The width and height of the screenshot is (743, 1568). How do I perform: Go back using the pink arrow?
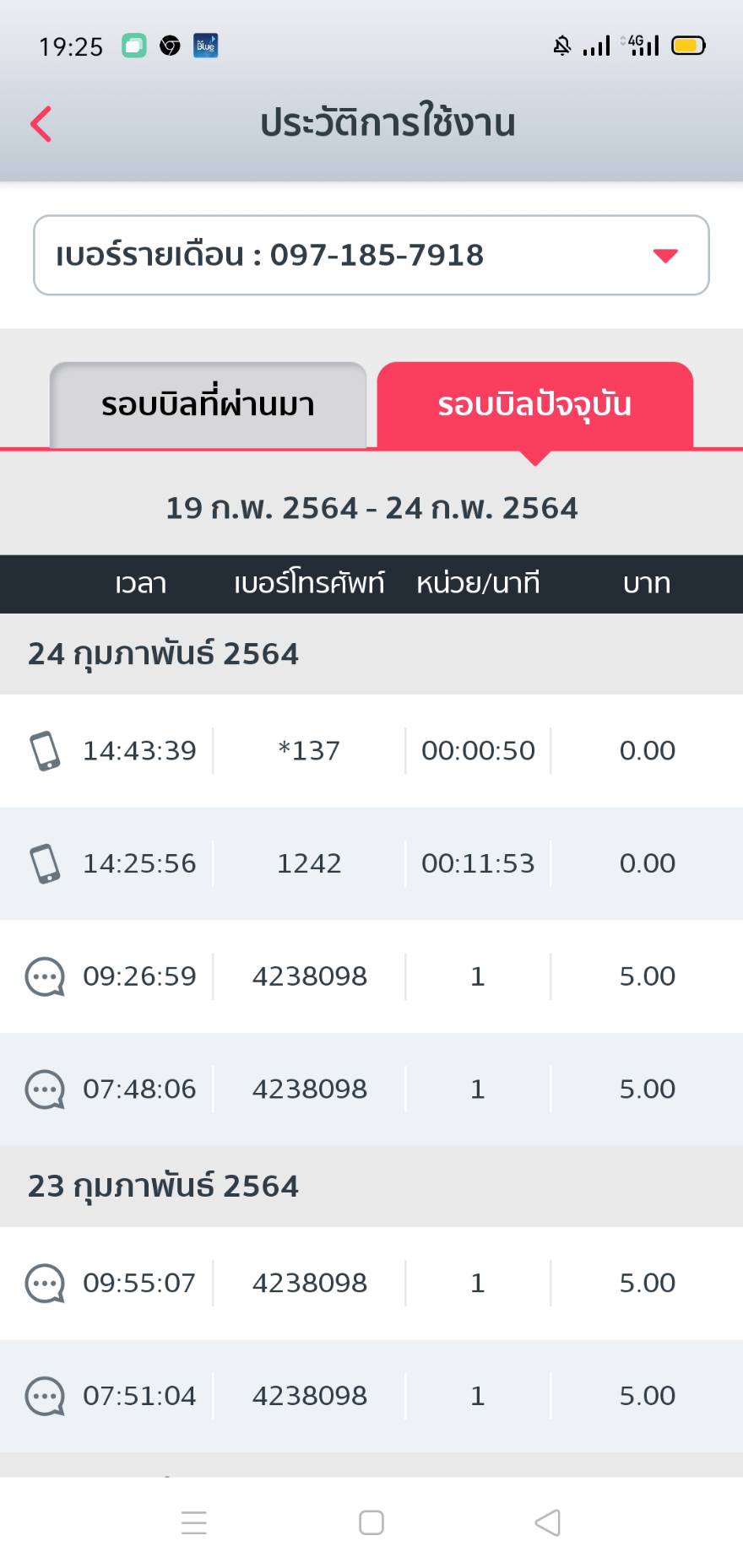click(x=41, y=124)
